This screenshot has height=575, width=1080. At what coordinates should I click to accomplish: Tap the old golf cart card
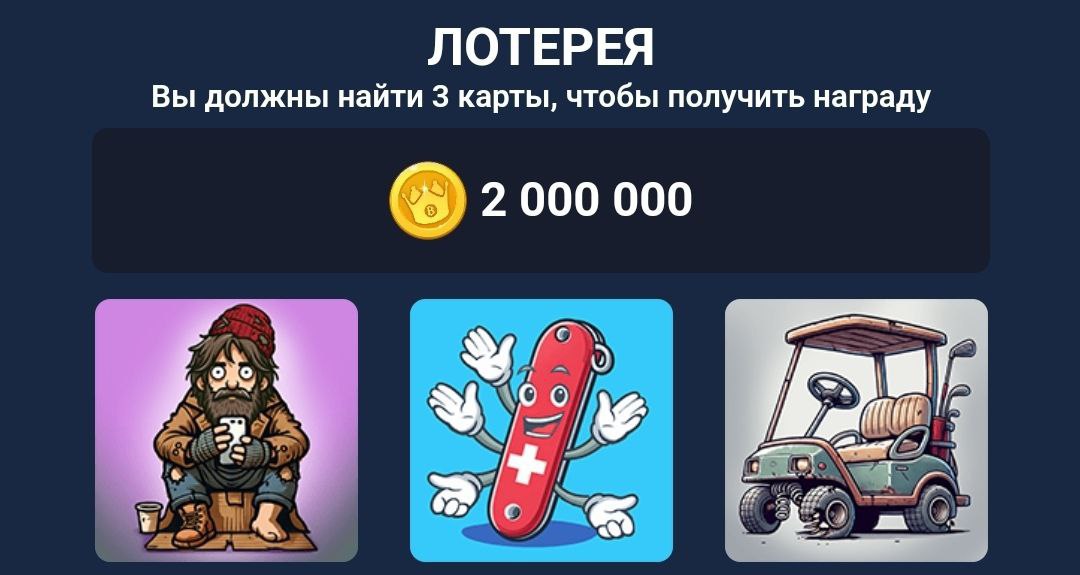coord(856,430)
